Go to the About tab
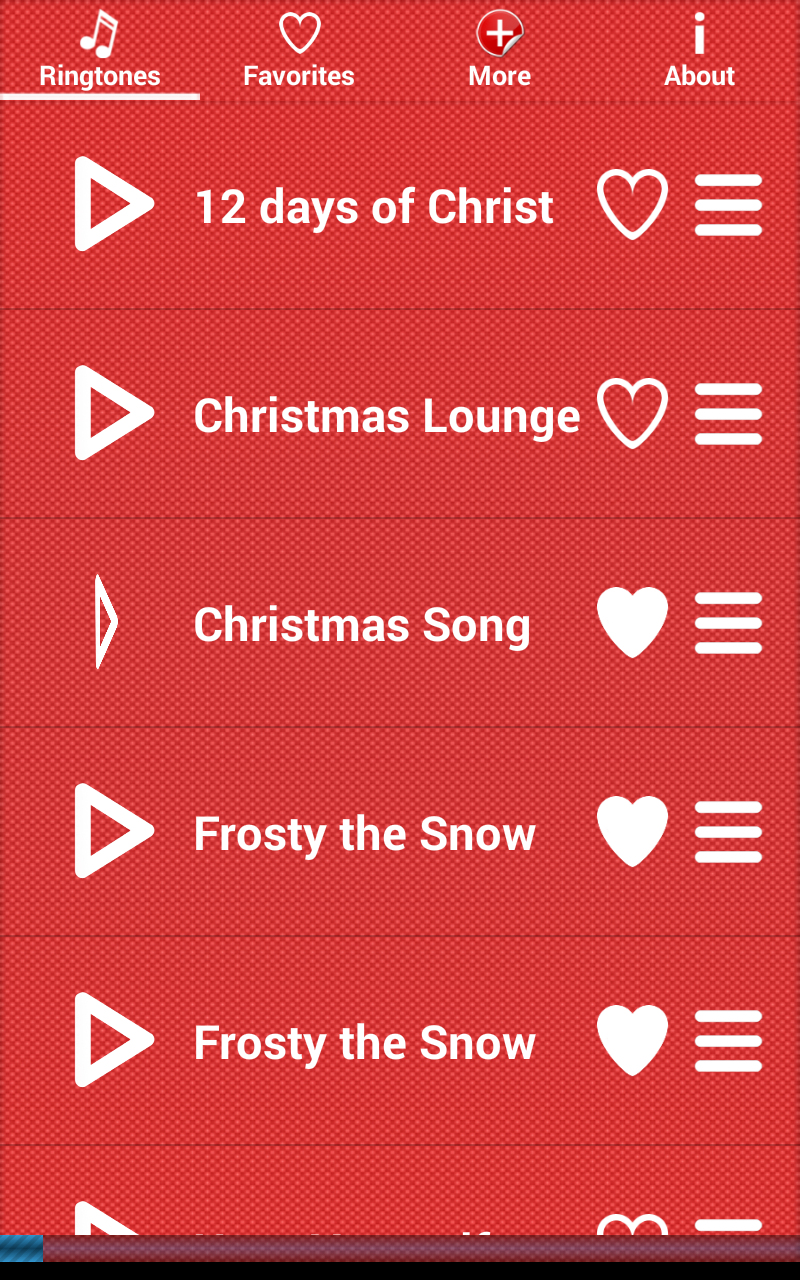 pyautogui.click(x=699, y=50)
